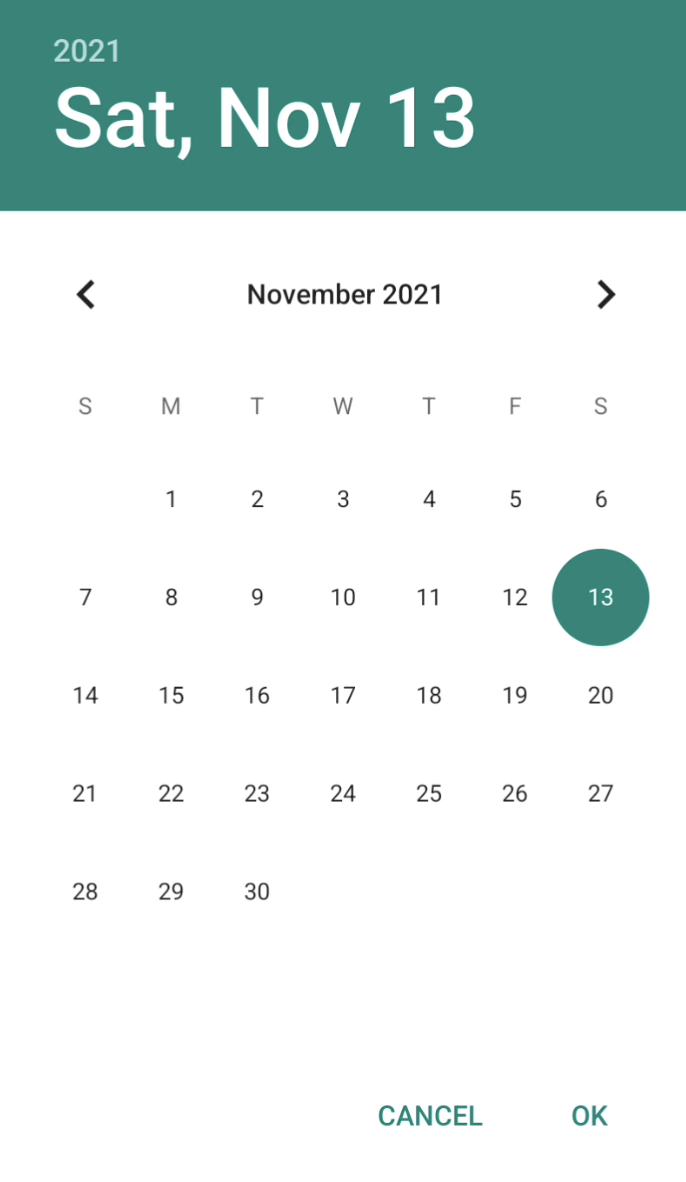Image resolution: width=686 pixels, height=1182 pixels.
Task: Select November 7
Action: click(85, 597)
